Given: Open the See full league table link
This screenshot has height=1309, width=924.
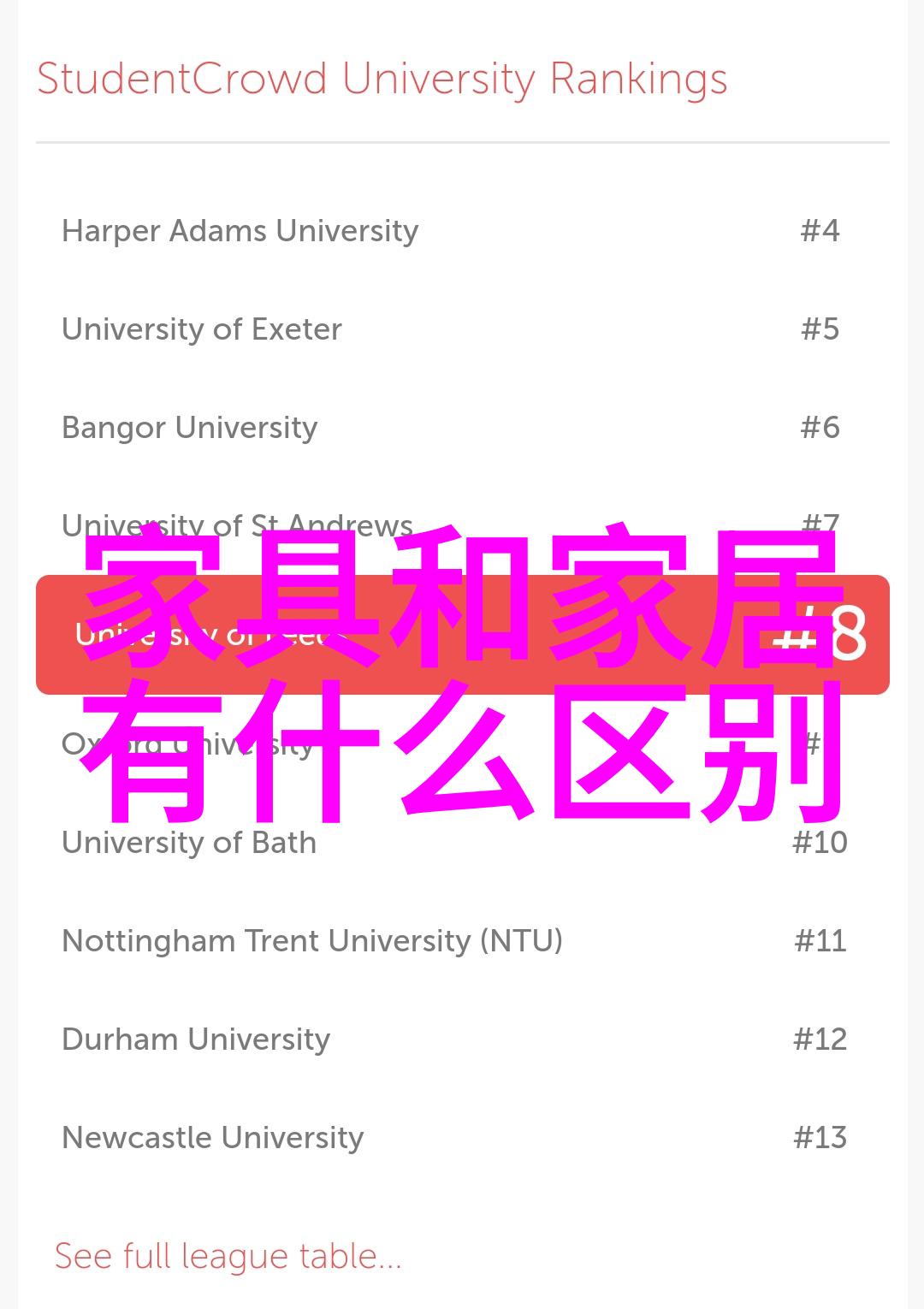Looking at the screenshot, I should pyautogui.click(x=228, y=1256).
